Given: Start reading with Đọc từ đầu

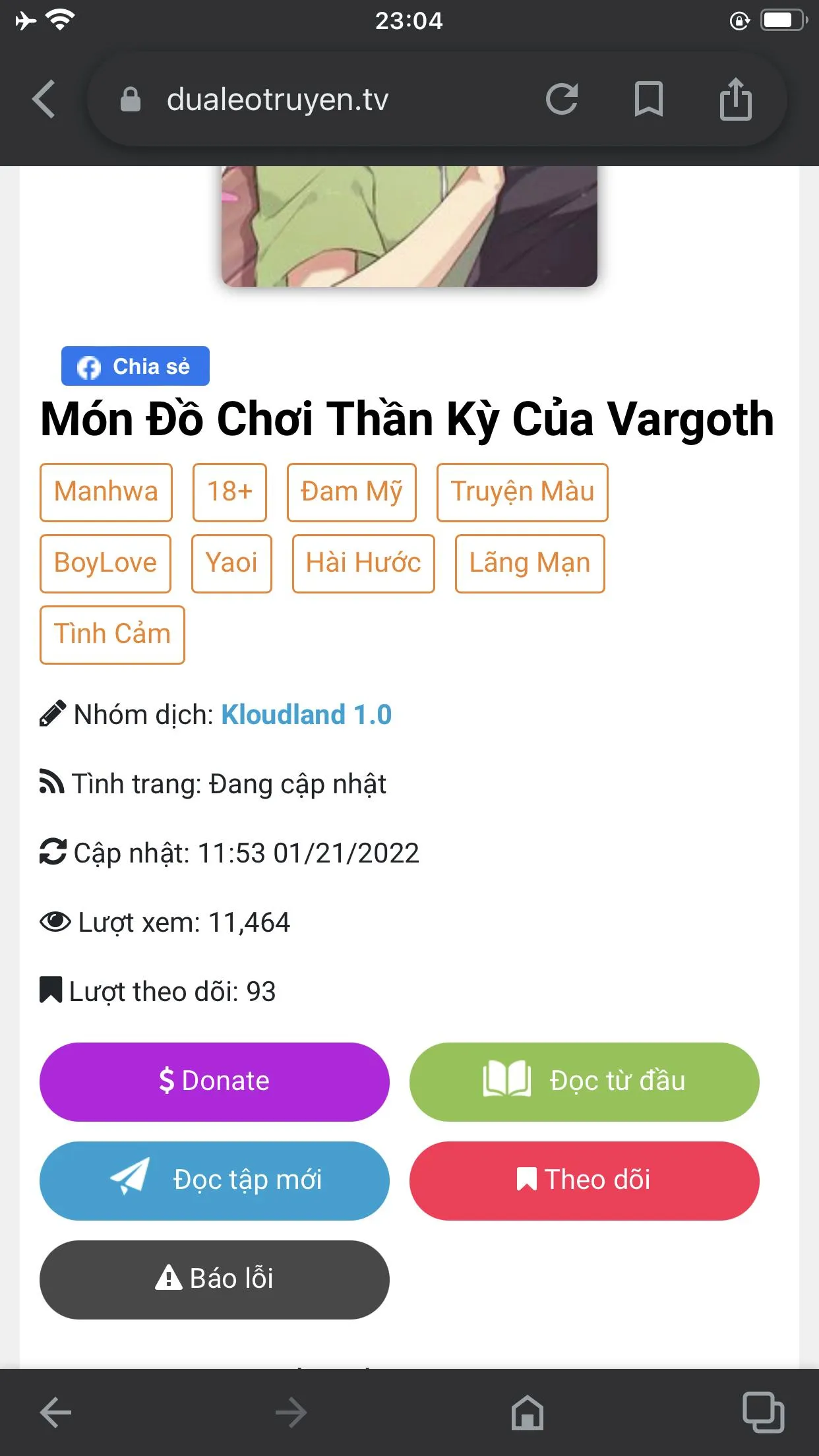Looking at the screenshot, I should coord(584,1081).
